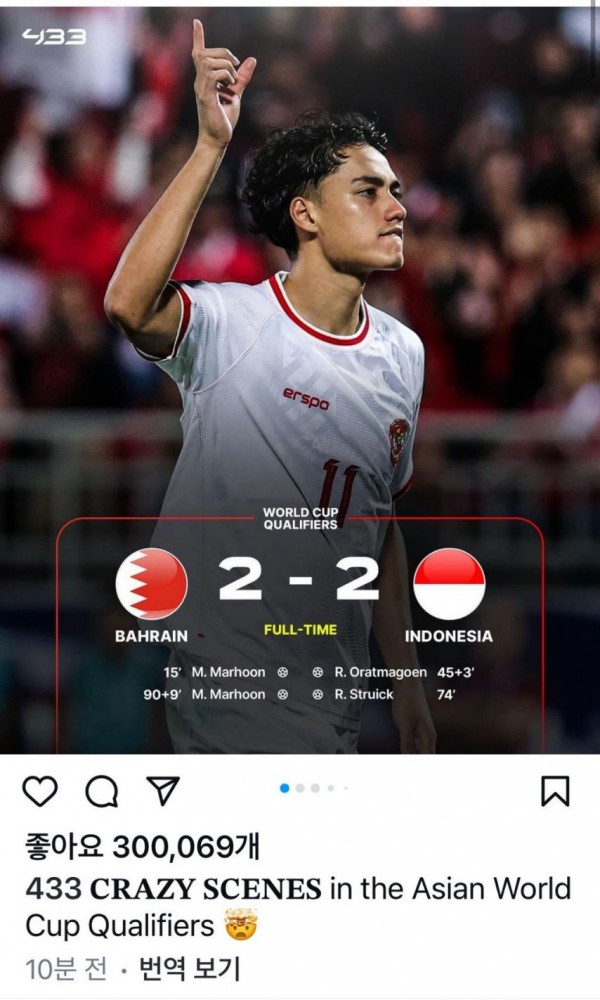This screenshot has height=1000, width=600.
Task: Bookmark the Bahrain vs Indonesia post
Action: click(x=555, y=791)
